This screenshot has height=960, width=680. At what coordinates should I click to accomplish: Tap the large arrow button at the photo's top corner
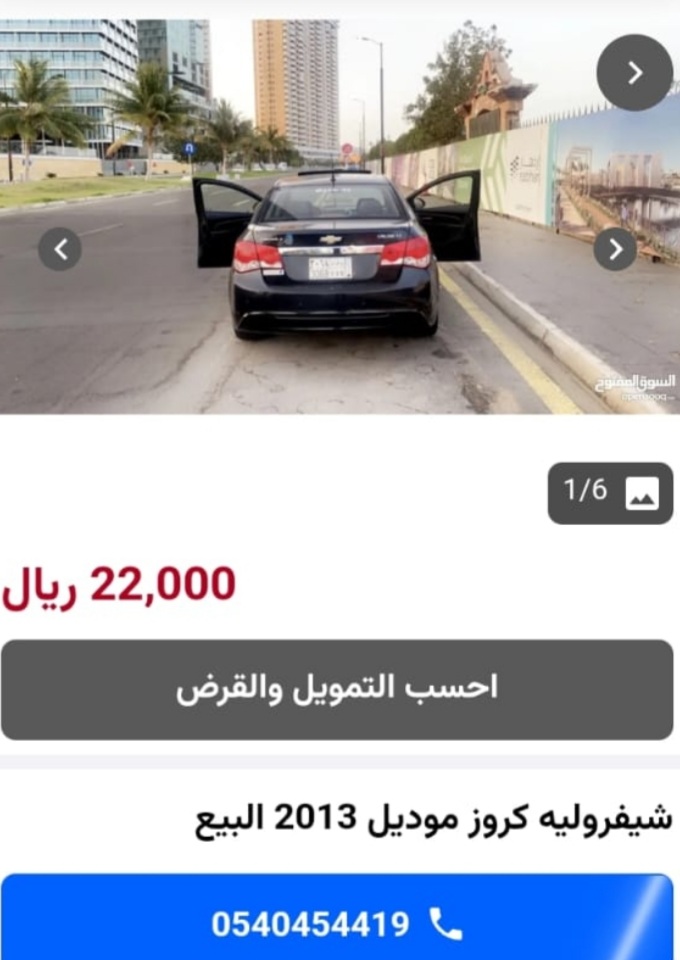(635, 72)
